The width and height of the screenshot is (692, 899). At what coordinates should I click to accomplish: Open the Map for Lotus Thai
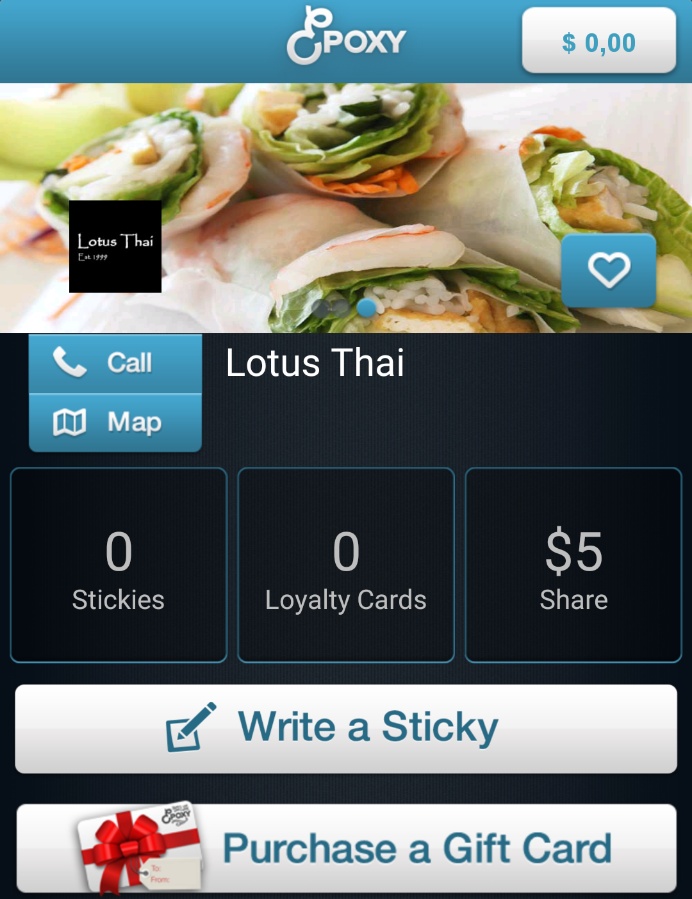(x=115, y=423)
